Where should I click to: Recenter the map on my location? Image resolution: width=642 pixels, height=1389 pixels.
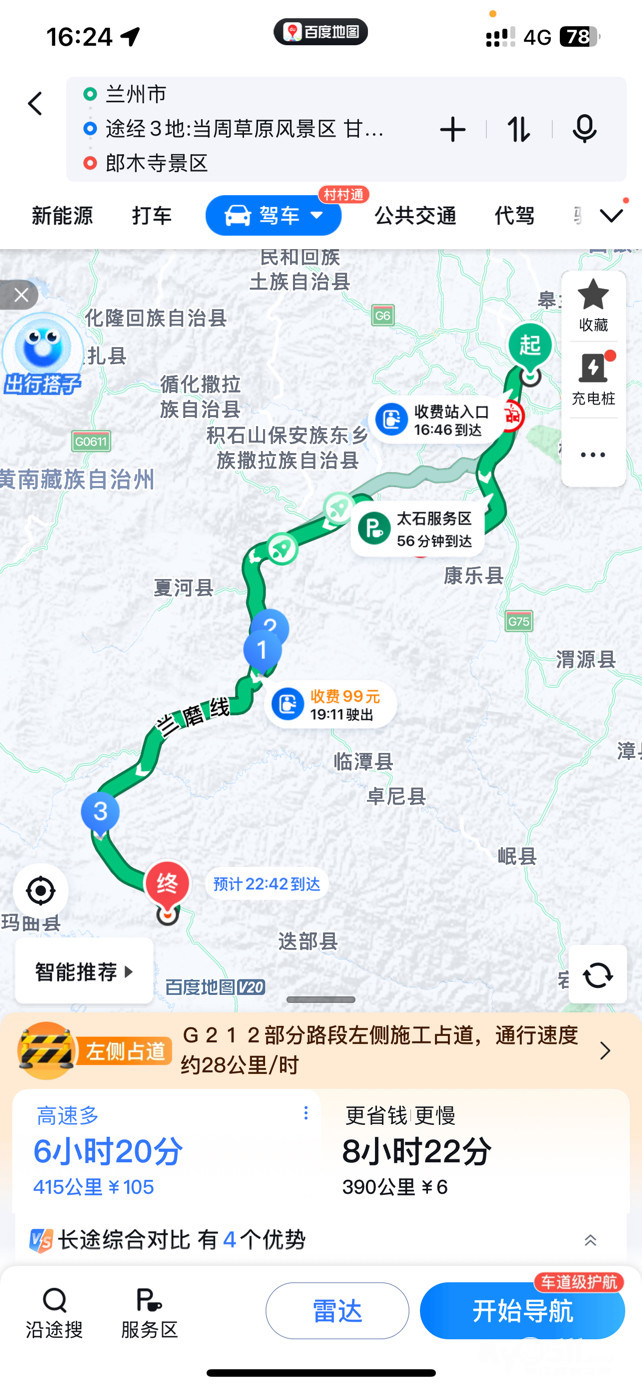(x=40, y=890)
